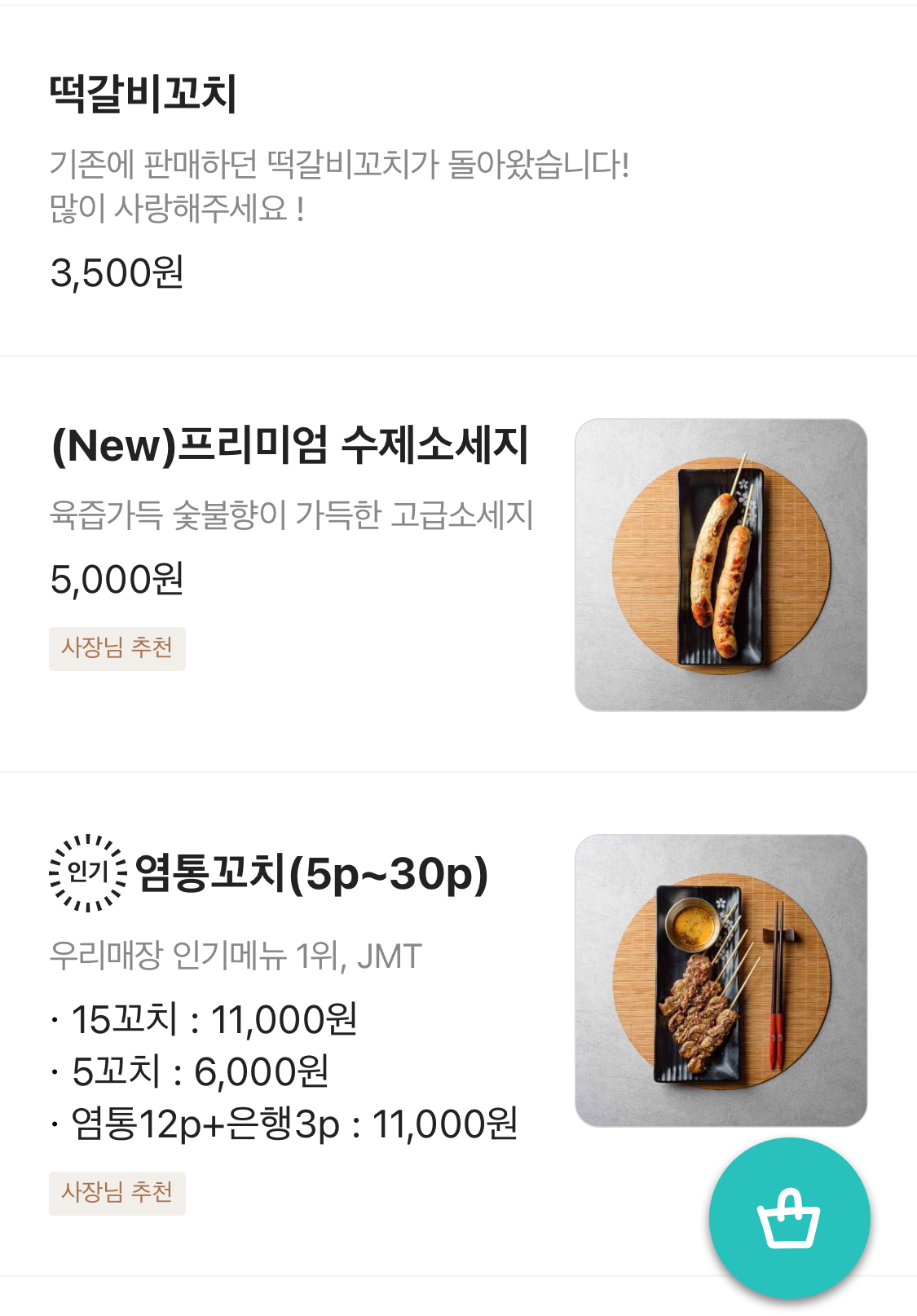Open the 염통꼬치(5p~30p) menu item
Image resolution: width=917 pixels, height=1316 pixels.
click(311, 873)
